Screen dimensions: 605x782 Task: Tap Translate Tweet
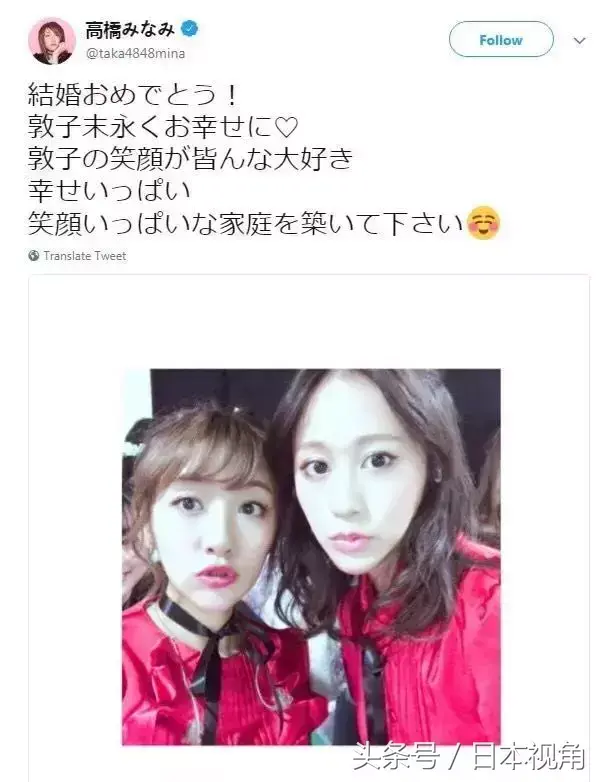[84, 256]
